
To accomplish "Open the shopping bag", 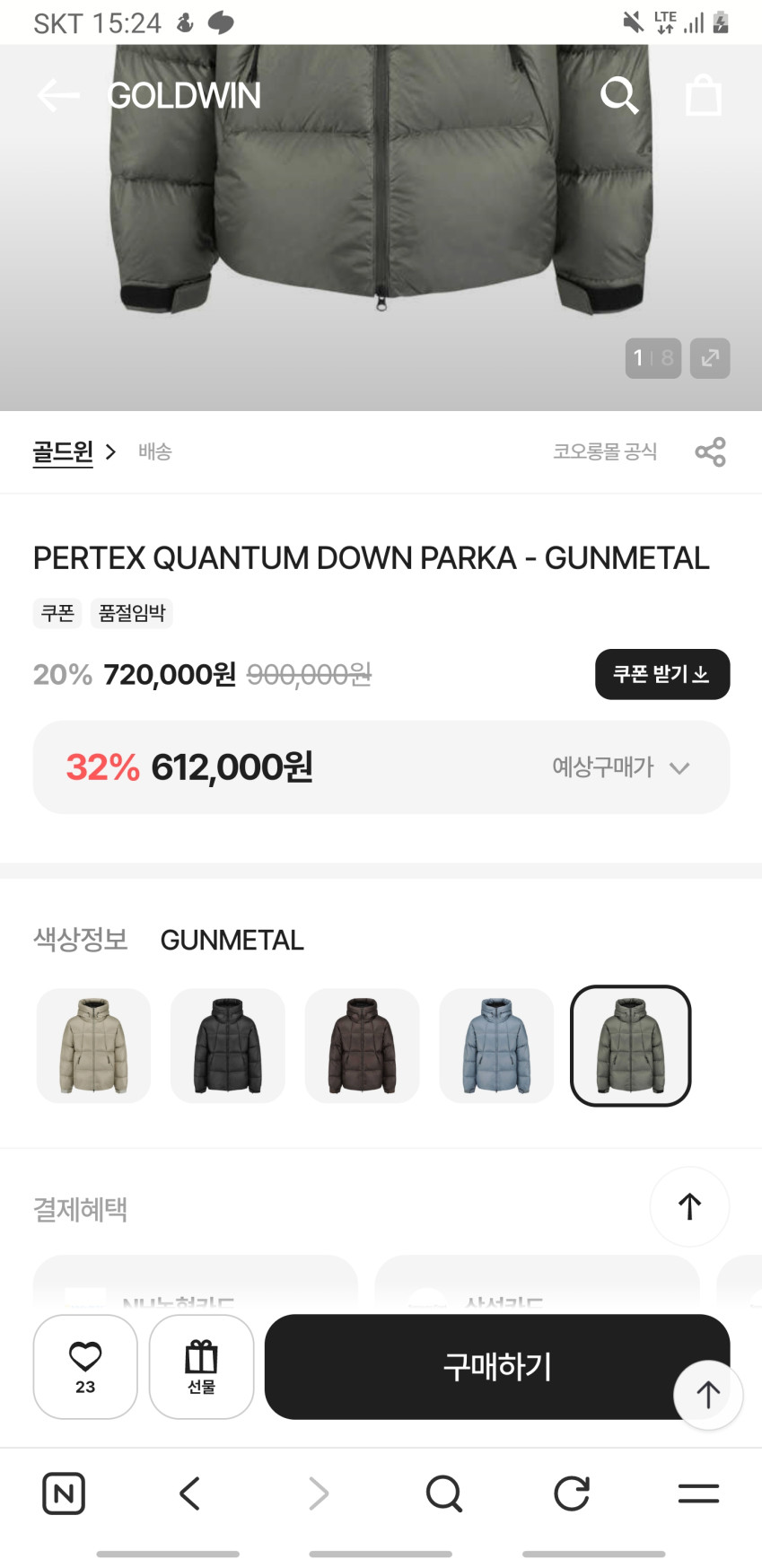I will [x=704, y=95].
